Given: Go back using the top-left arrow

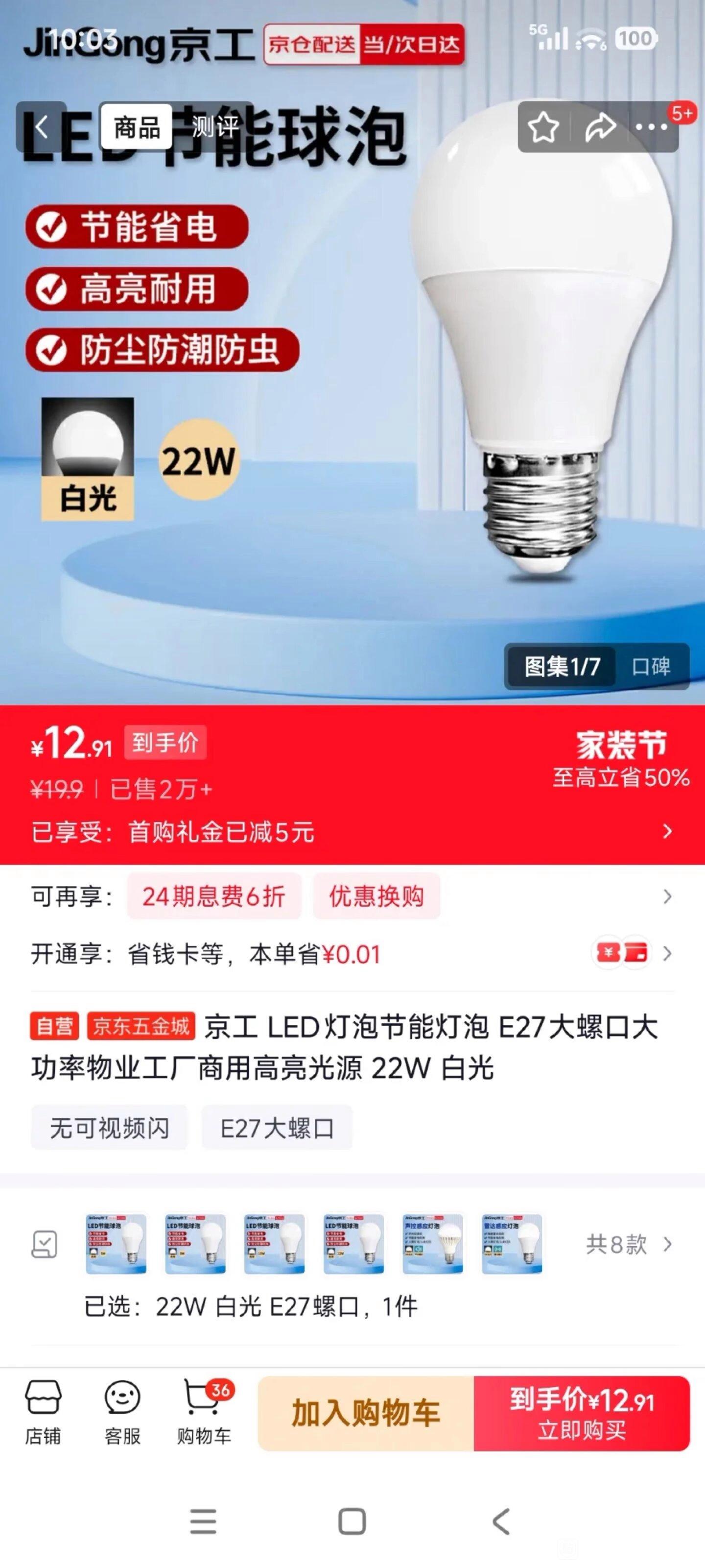Looking at the screenshot, I should pos(41,126).
